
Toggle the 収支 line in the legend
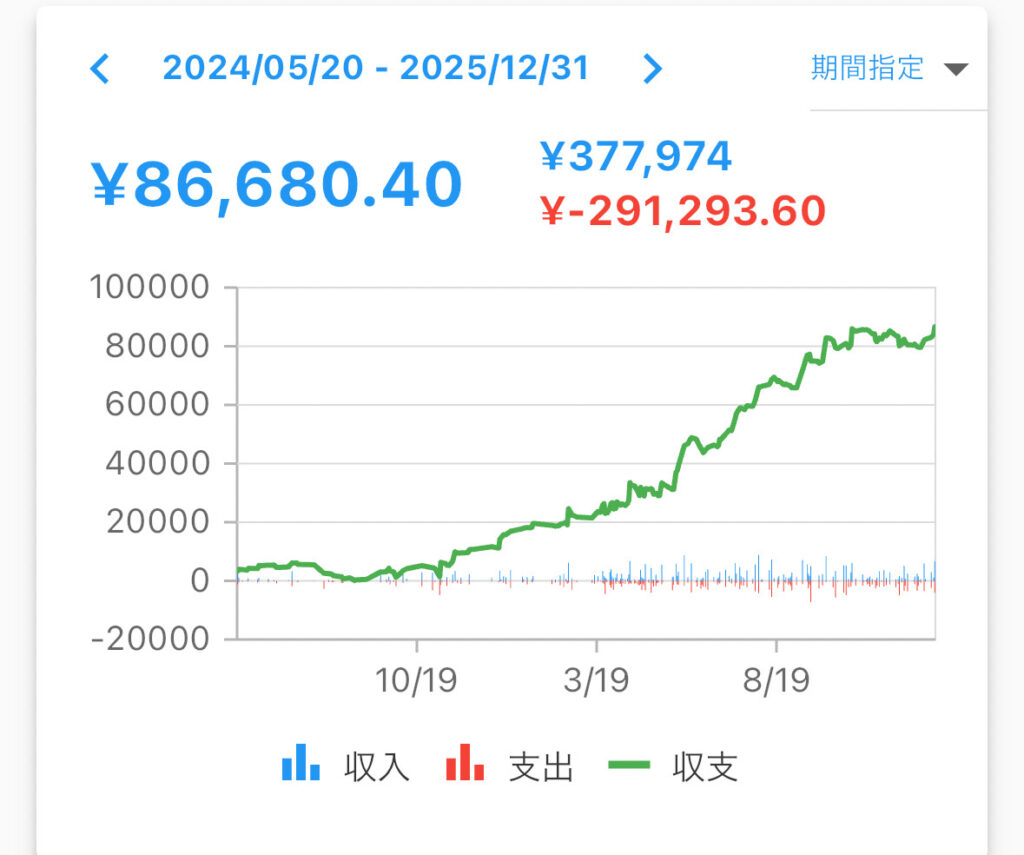[x=674, y=767]
